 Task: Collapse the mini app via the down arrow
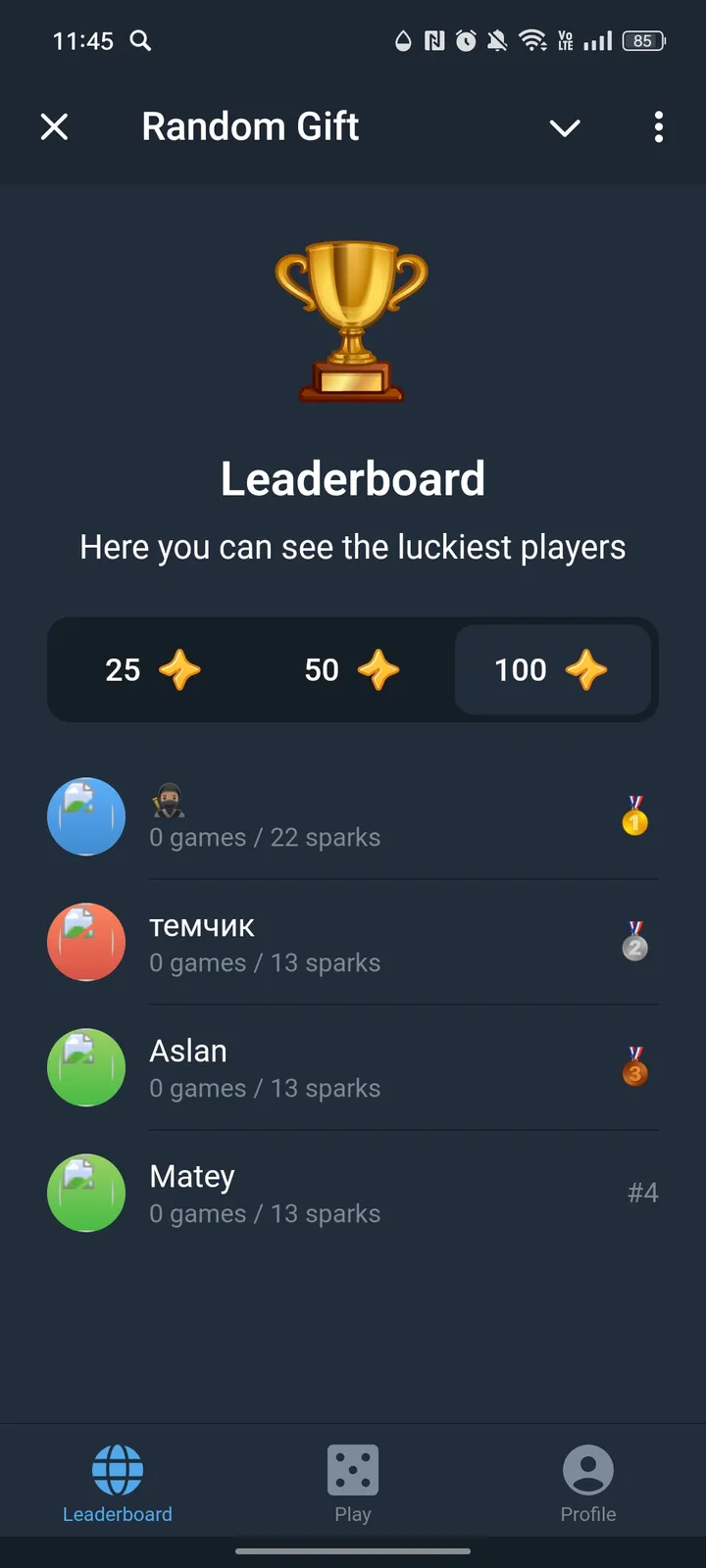(565, 127)
